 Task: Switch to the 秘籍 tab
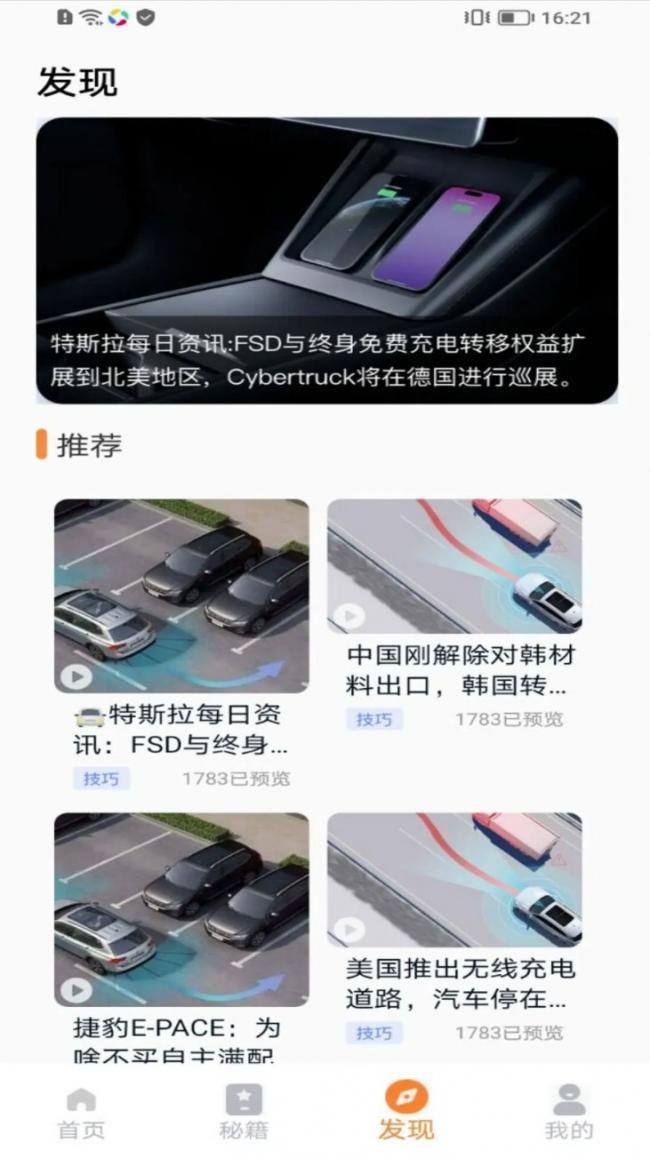pos(243,1113)
